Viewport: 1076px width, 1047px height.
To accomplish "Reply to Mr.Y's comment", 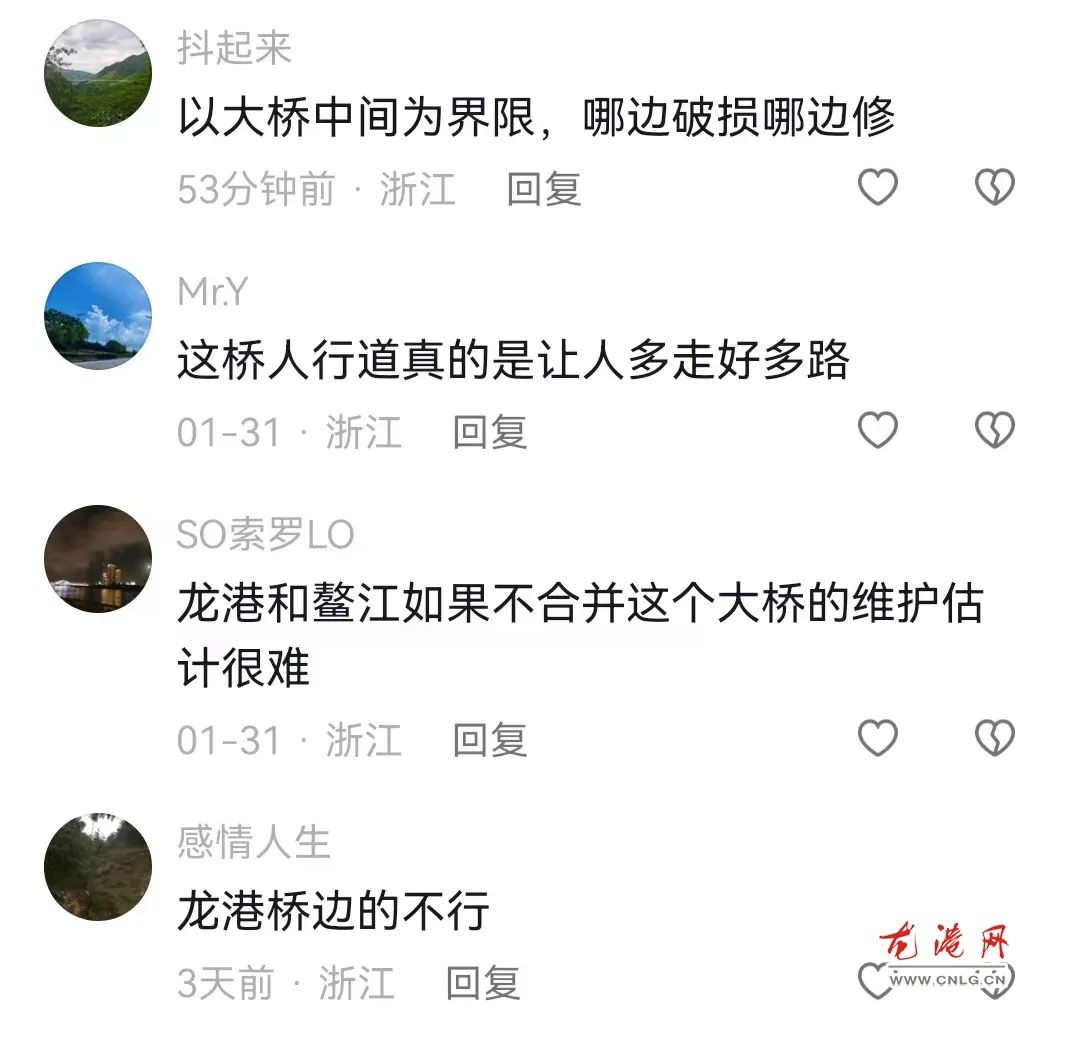I will click(x=489, y=432).
